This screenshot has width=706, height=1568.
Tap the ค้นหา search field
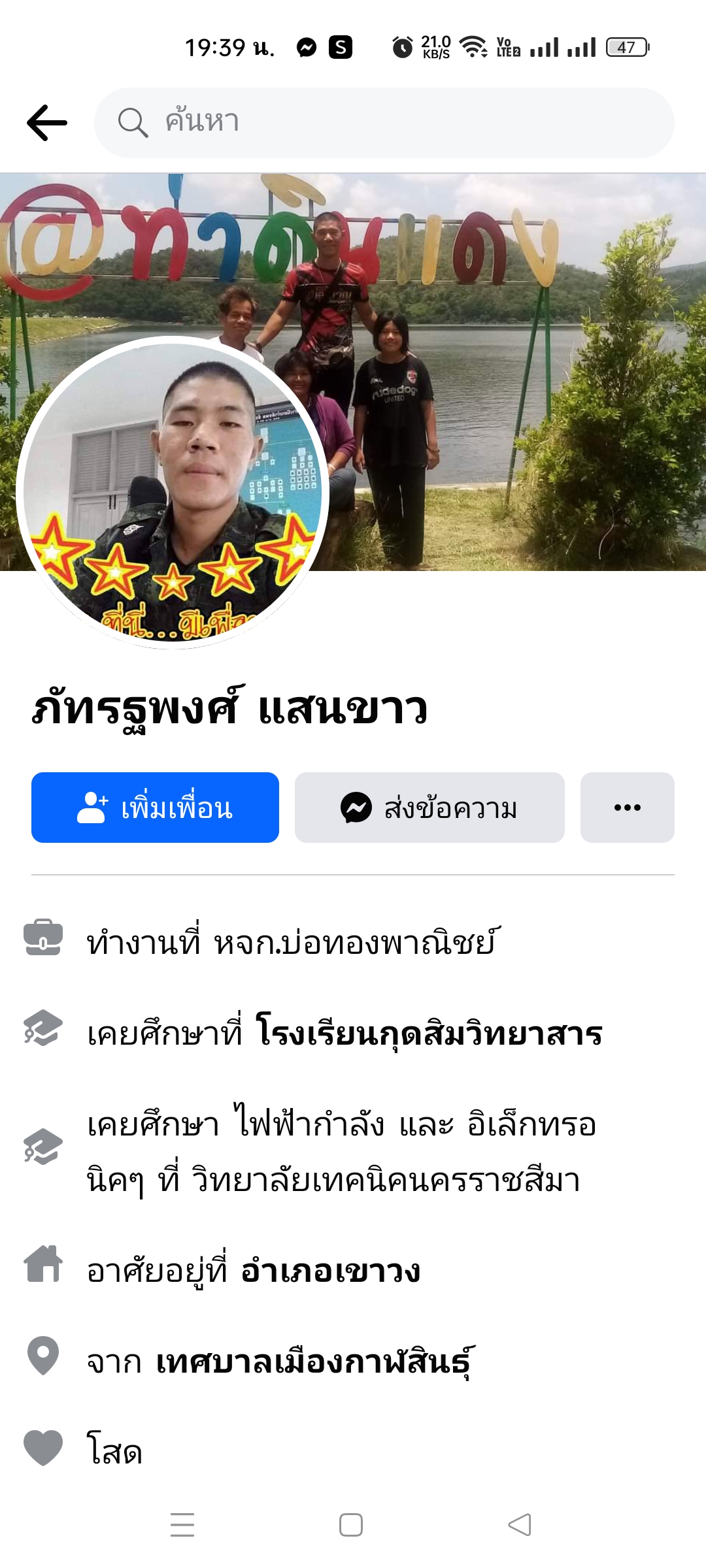click(384, 123)
